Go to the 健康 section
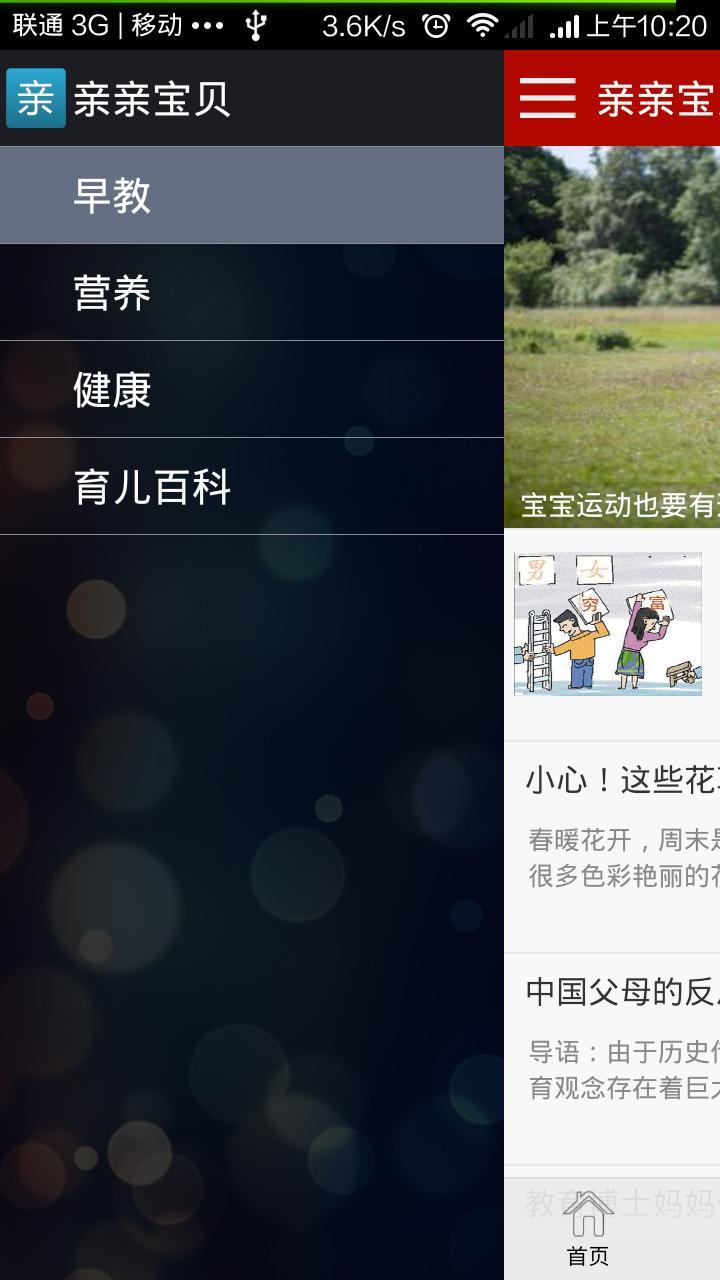720x1280 pixels. (x=250, y=389)
